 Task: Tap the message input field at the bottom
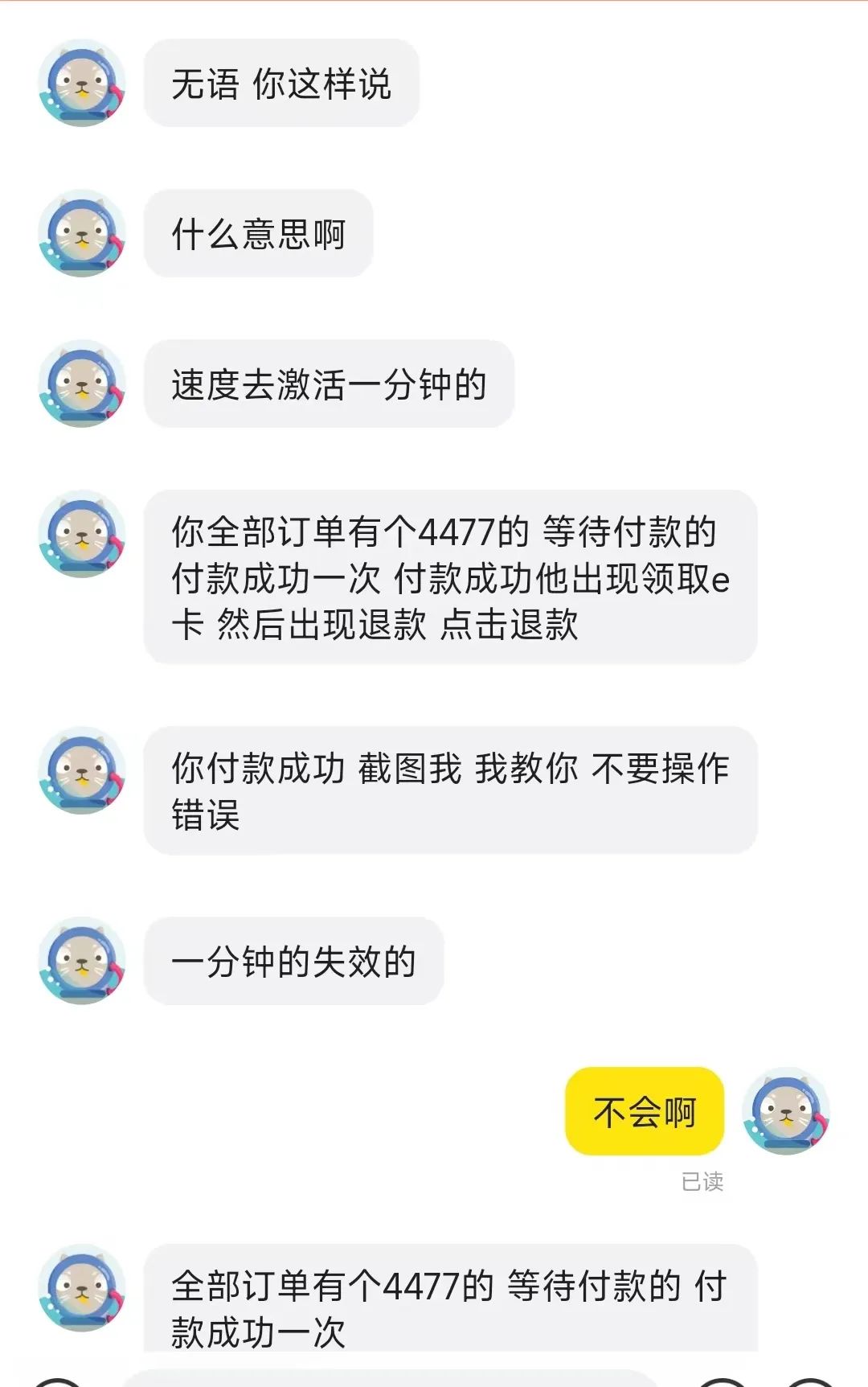[x=390, y=1378]
